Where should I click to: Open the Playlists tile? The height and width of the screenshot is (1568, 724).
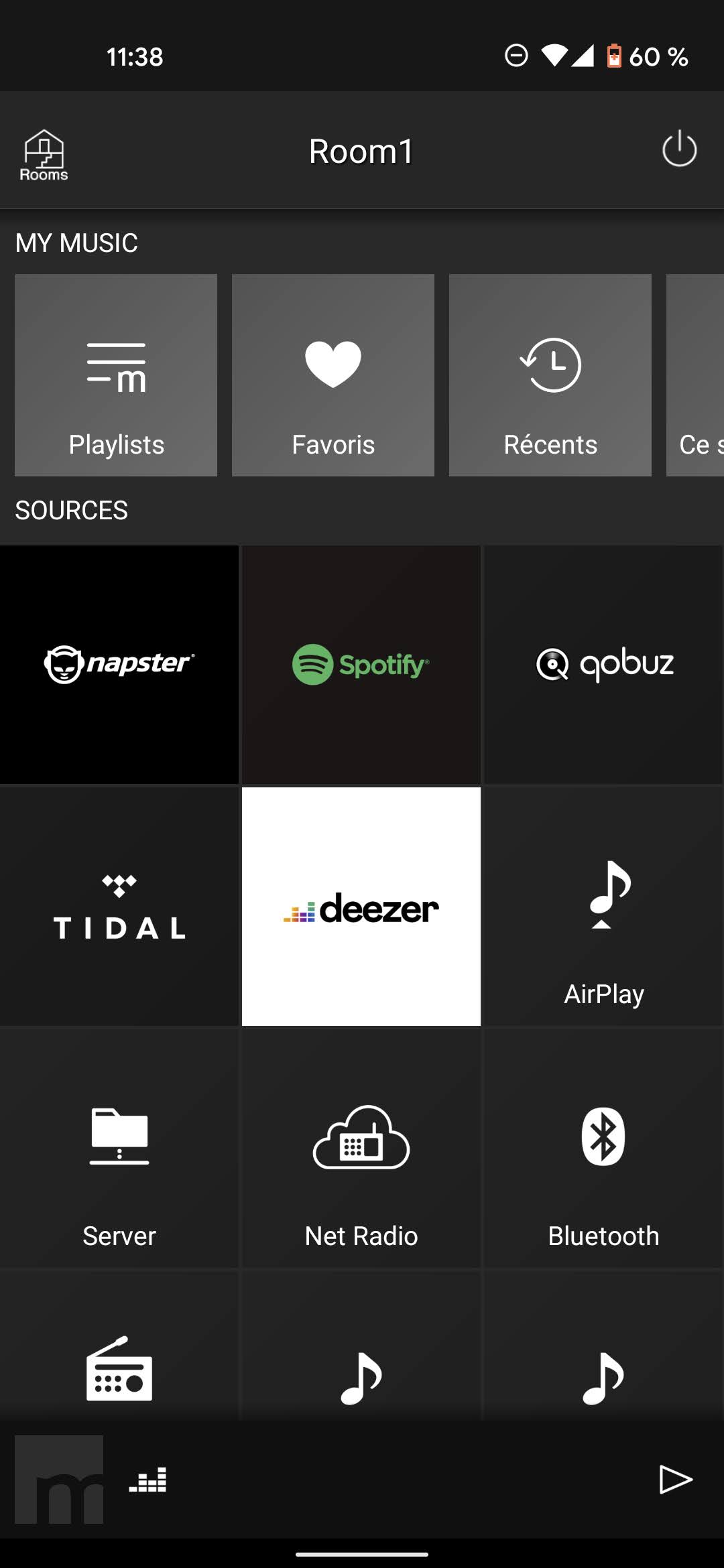[x=116, y=375]
